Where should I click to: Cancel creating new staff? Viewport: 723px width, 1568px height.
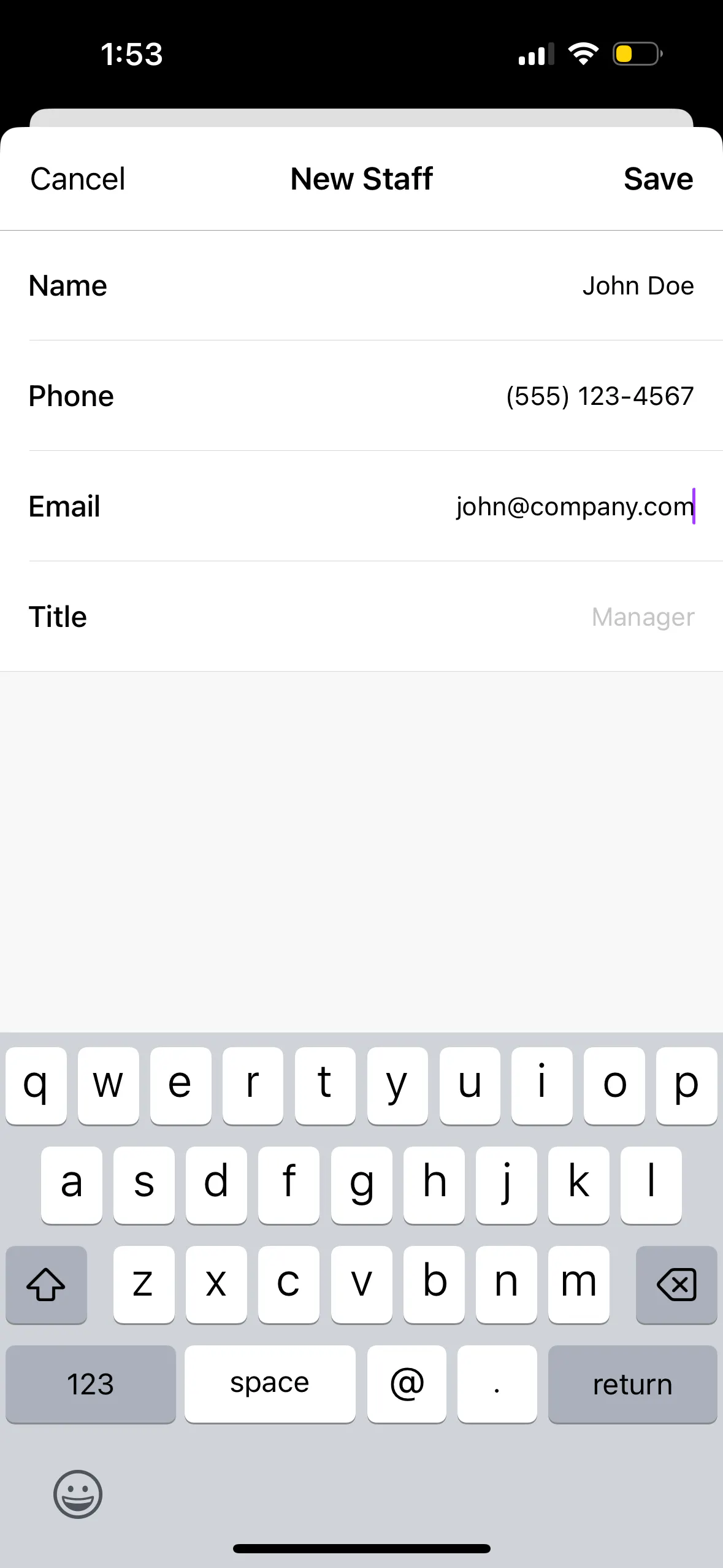78,179
